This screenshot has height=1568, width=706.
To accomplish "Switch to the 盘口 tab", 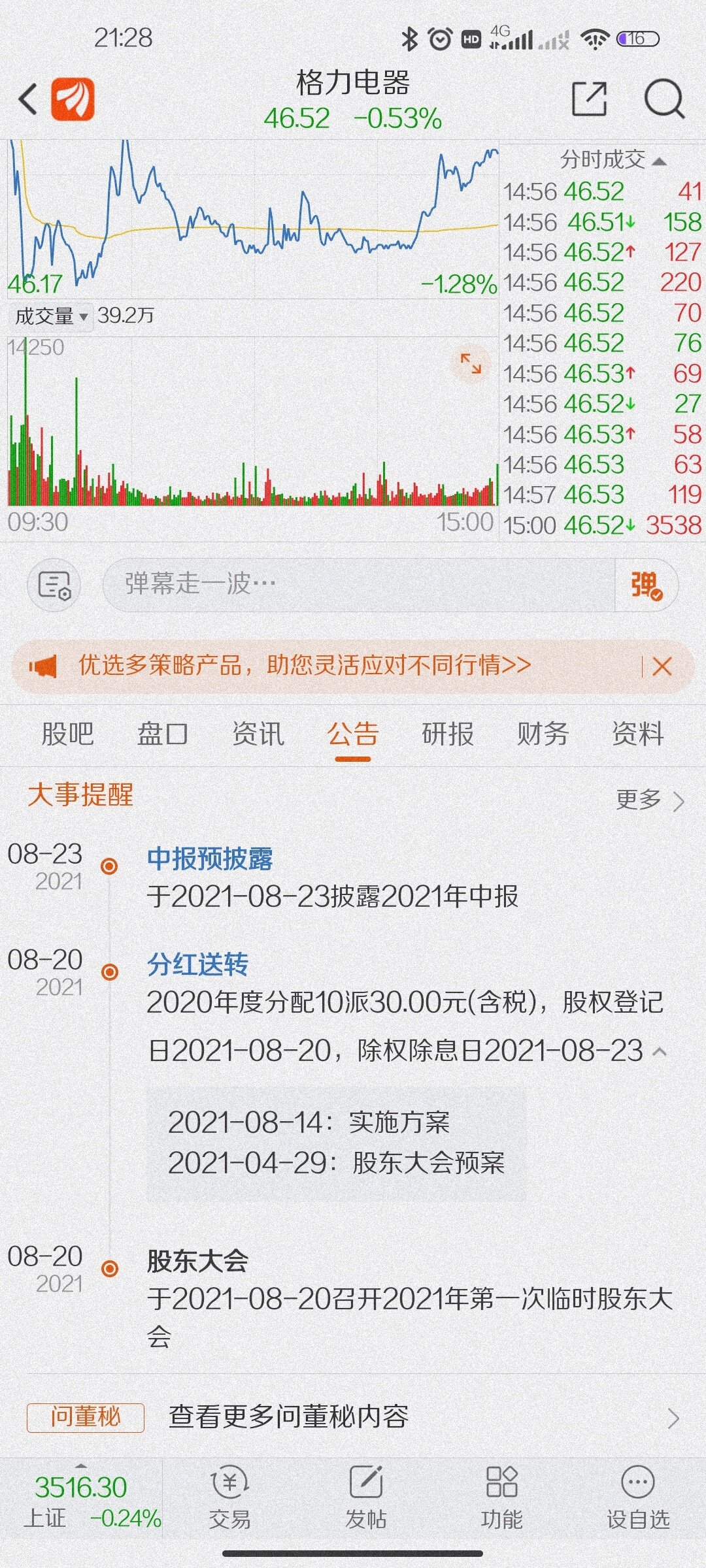I will (x=163, y=734).
